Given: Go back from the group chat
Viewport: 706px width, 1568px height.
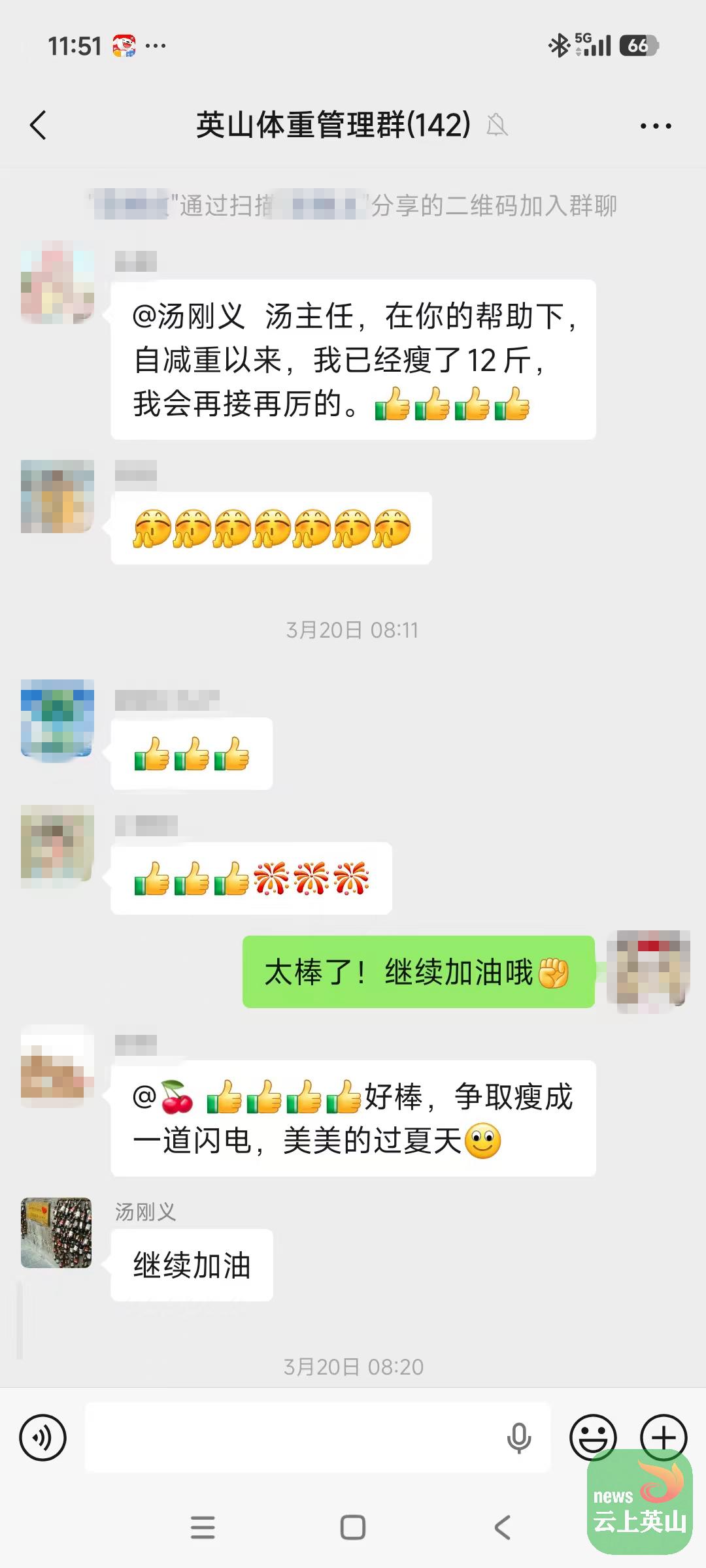Looking at the screenshot, I should (x=39, y=125).
